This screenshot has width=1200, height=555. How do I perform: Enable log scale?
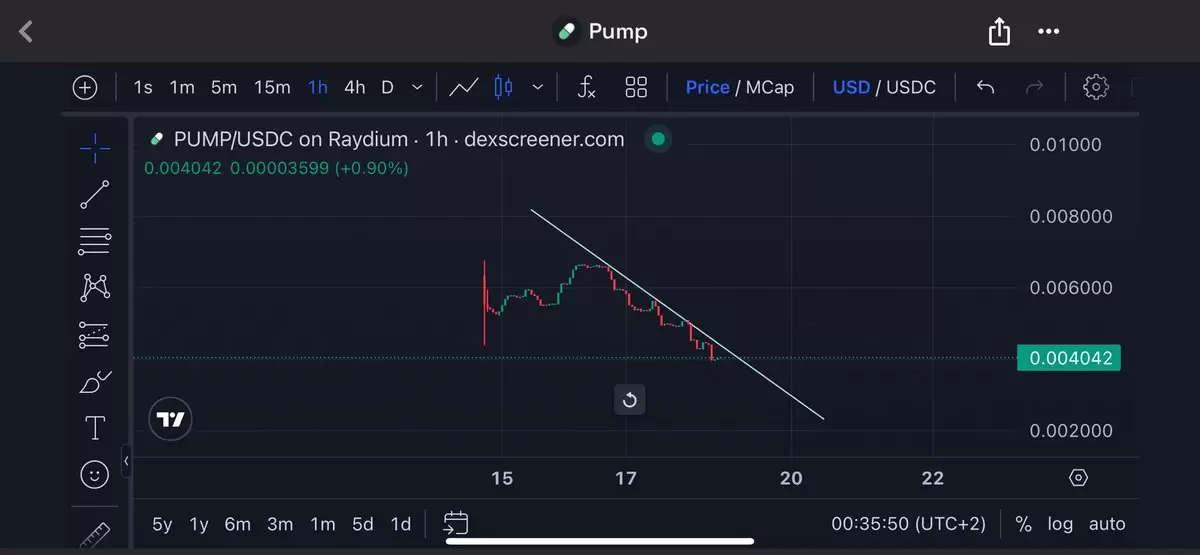click(x=1060, y=524)
